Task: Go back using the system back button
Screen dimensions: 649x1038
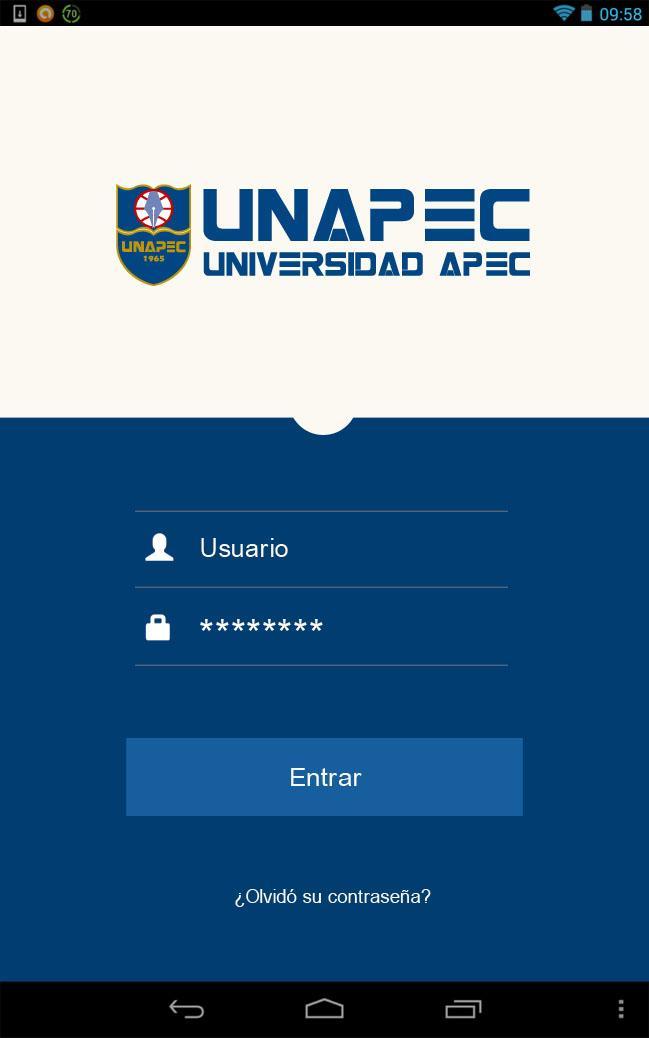Action: coord(186,1009)
